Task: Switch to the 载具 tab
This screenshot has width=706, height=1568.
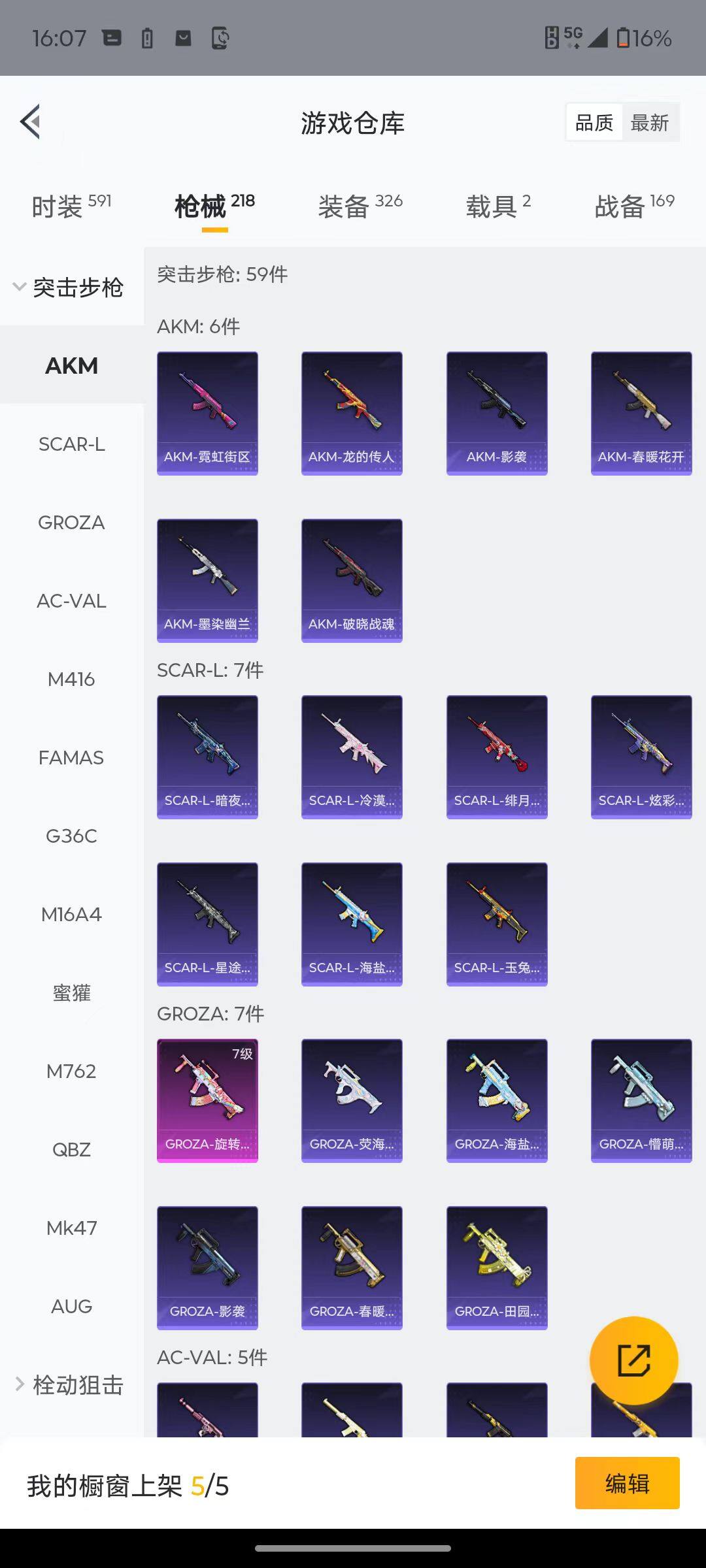Action: point(498,206)
